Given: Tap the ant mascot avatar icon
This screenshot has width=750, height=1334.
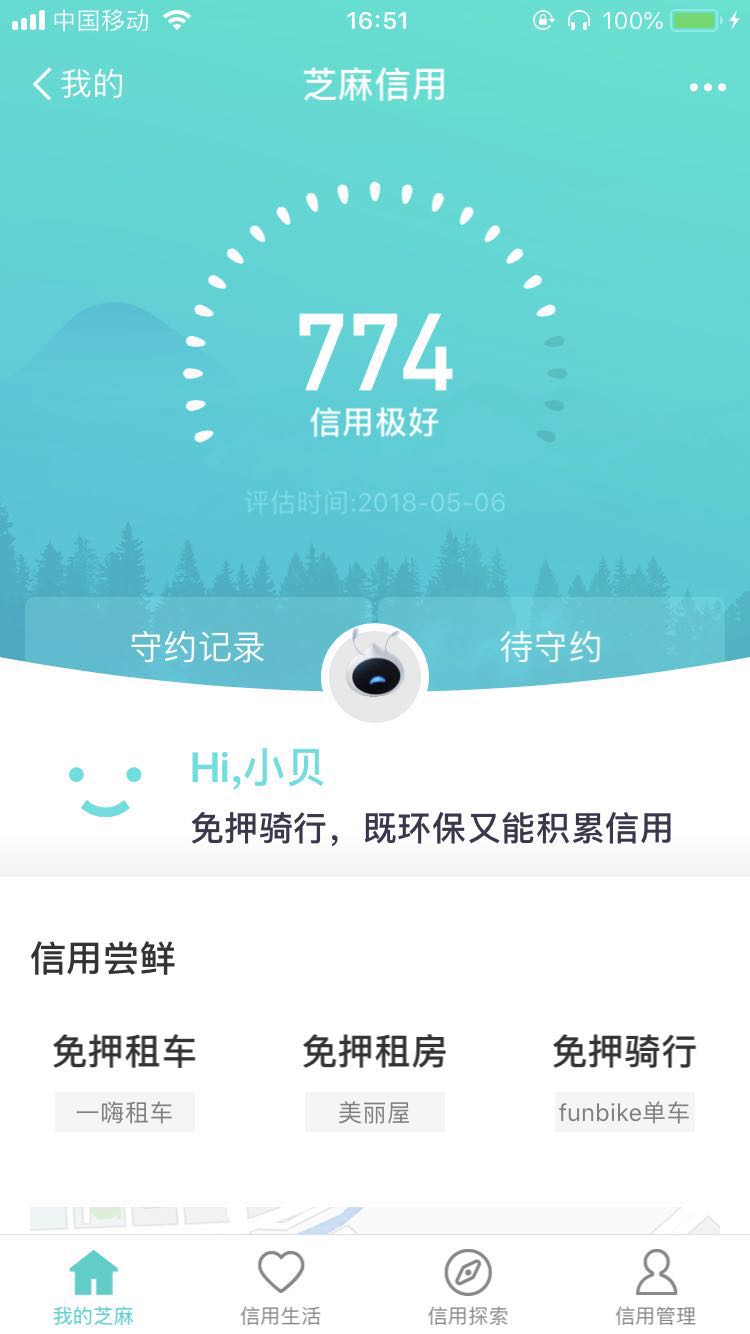Looking at the screenshot, I should (x=375, y=675).
